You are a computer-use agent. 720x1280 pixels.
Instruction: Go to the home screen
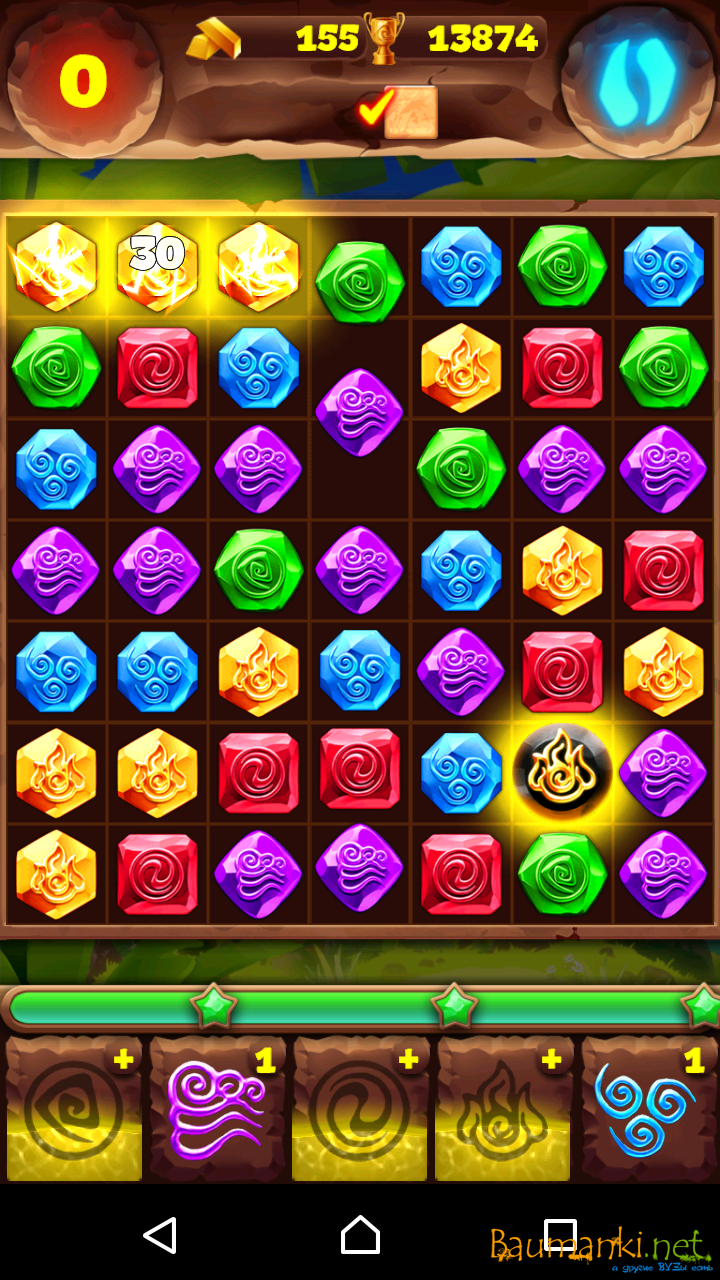[x=360, y=1235]
